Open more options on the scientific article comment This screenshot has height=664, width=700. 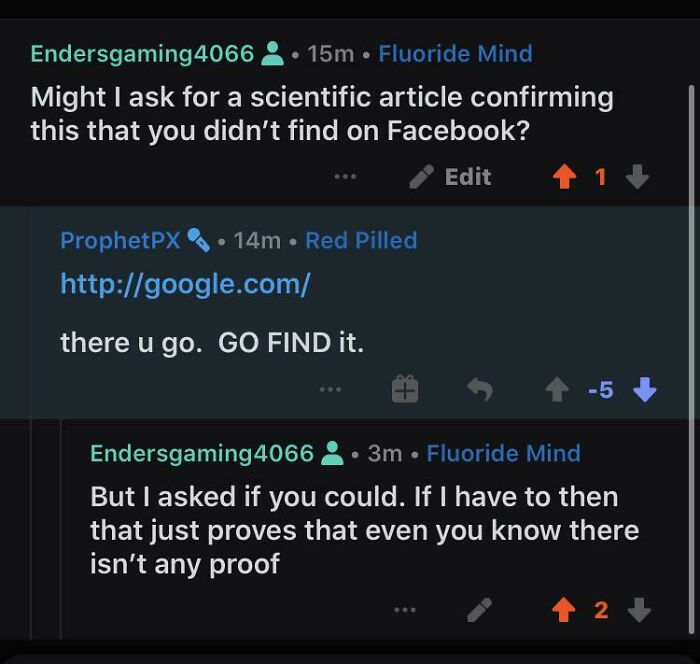[345, 177]
